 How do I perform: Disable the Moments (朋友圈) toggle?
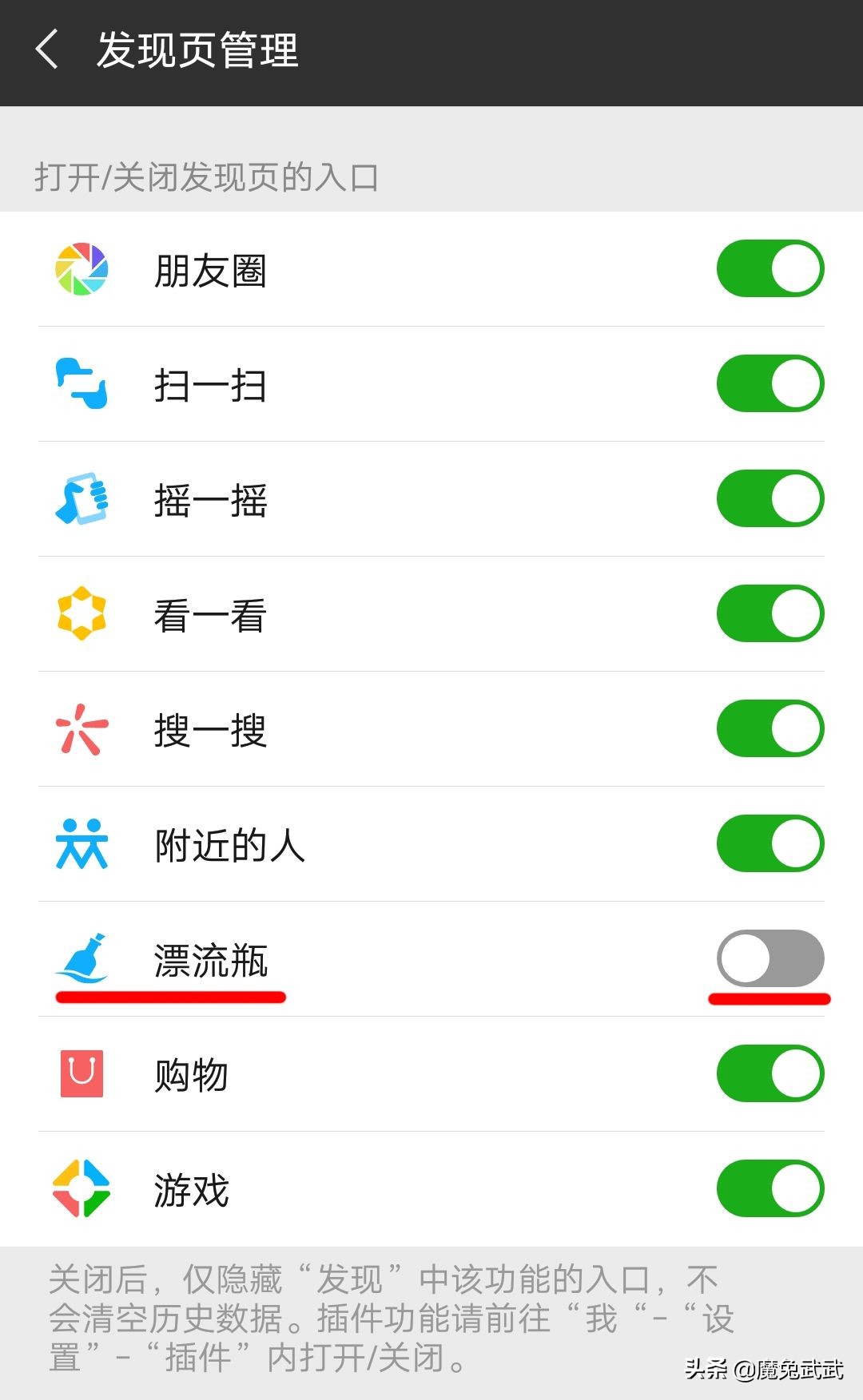pos(768,270)
